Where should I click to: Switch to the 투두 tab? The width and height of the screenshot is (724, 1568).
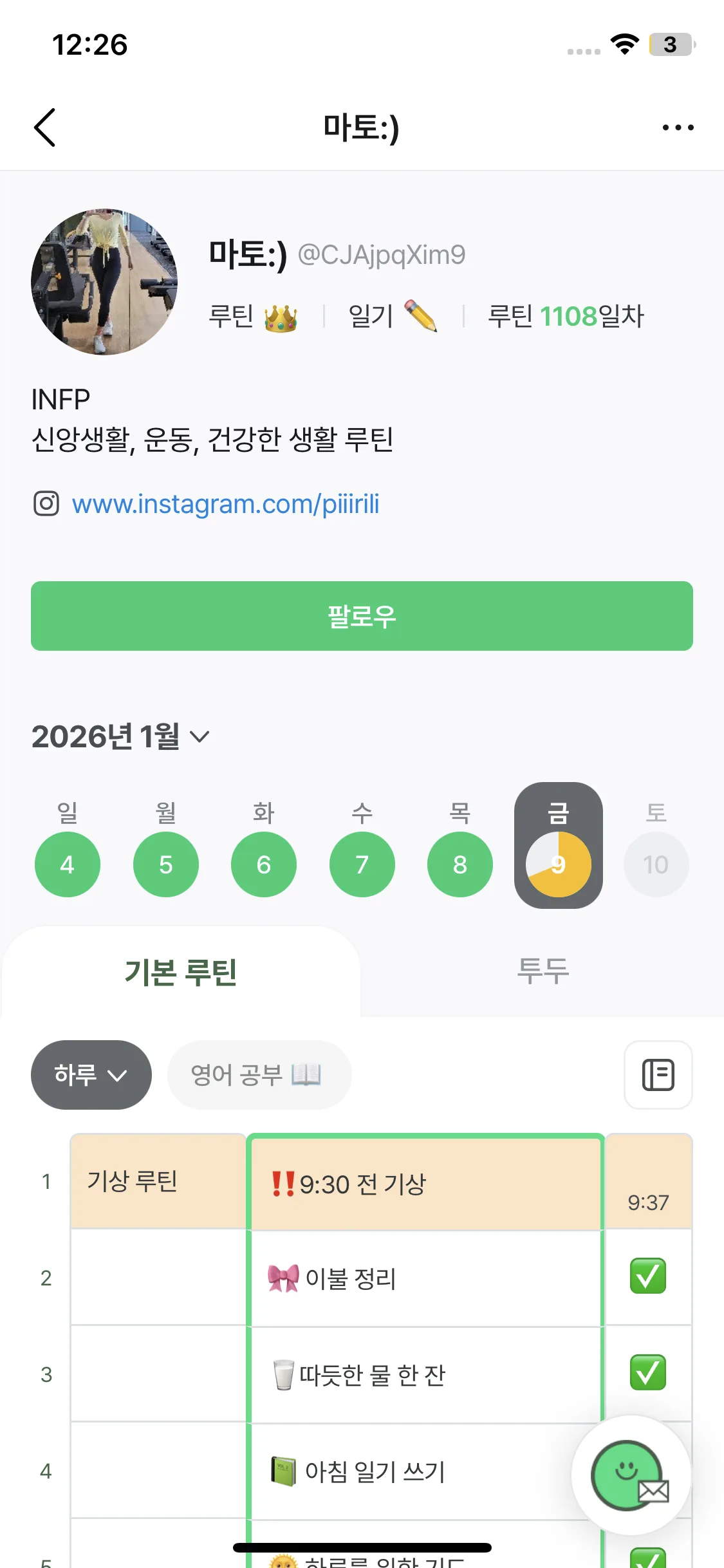coord(543,971)
